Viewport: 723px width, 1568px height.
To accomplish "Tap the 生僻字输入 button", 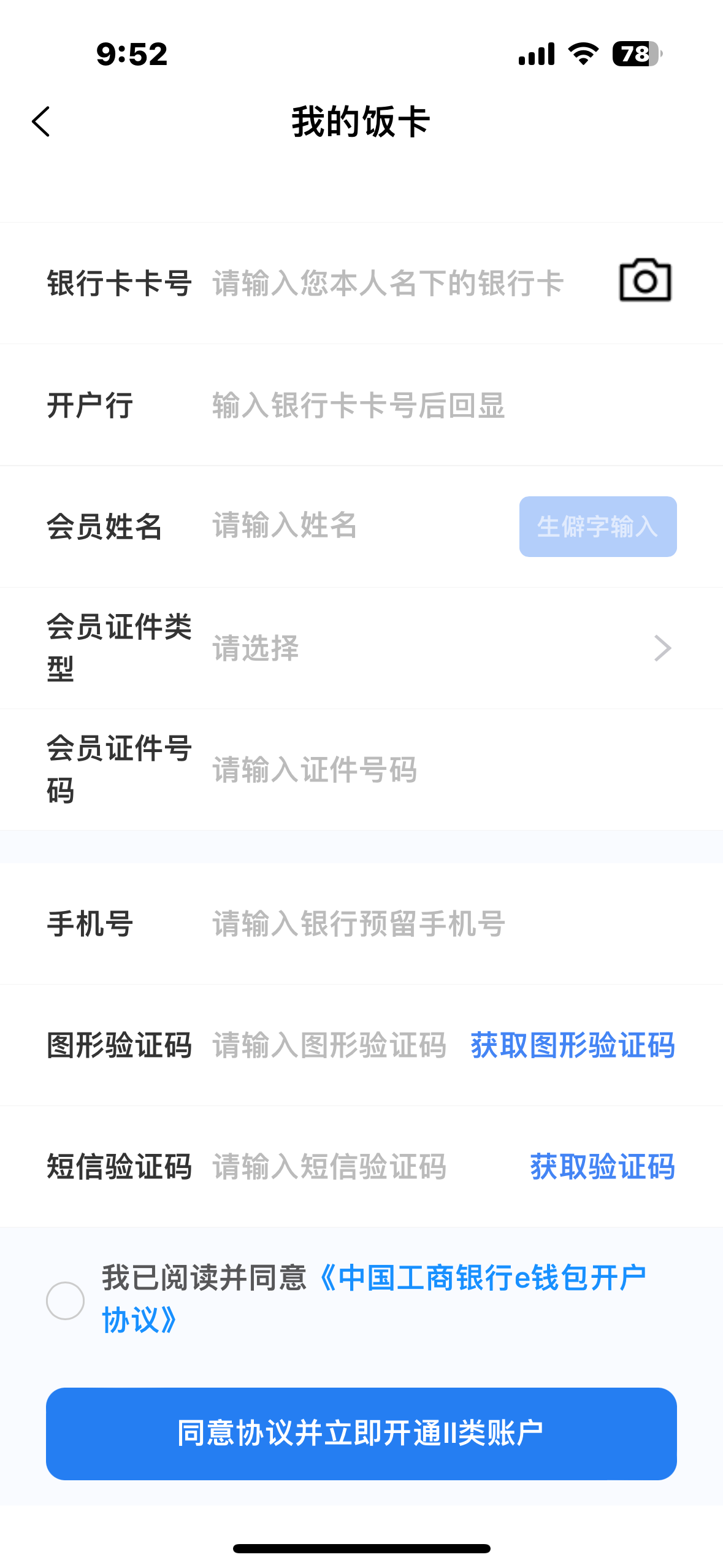I will pyautogui.click(x=597, y=526).
